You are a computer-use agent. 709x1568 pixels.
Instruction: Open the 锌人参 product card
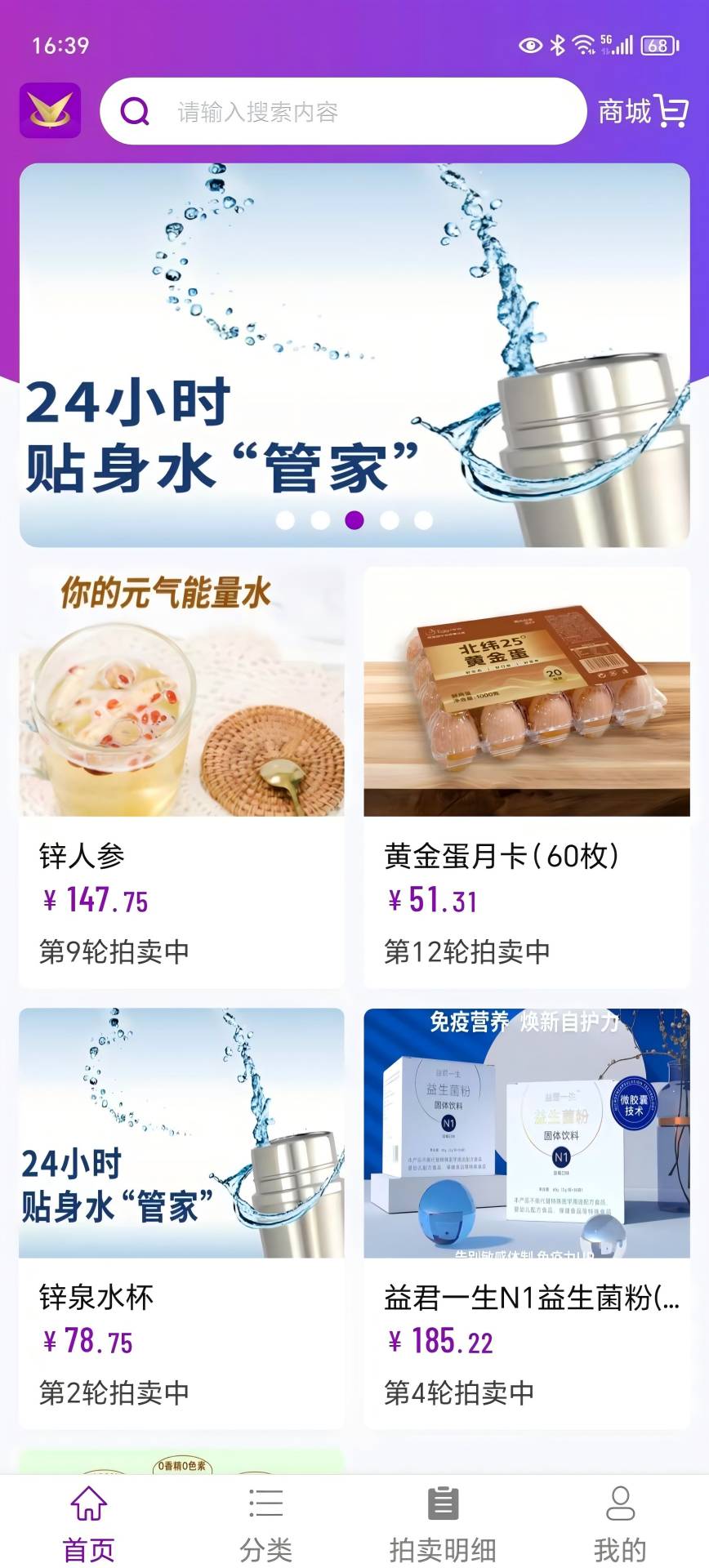(x=181, y=776)
